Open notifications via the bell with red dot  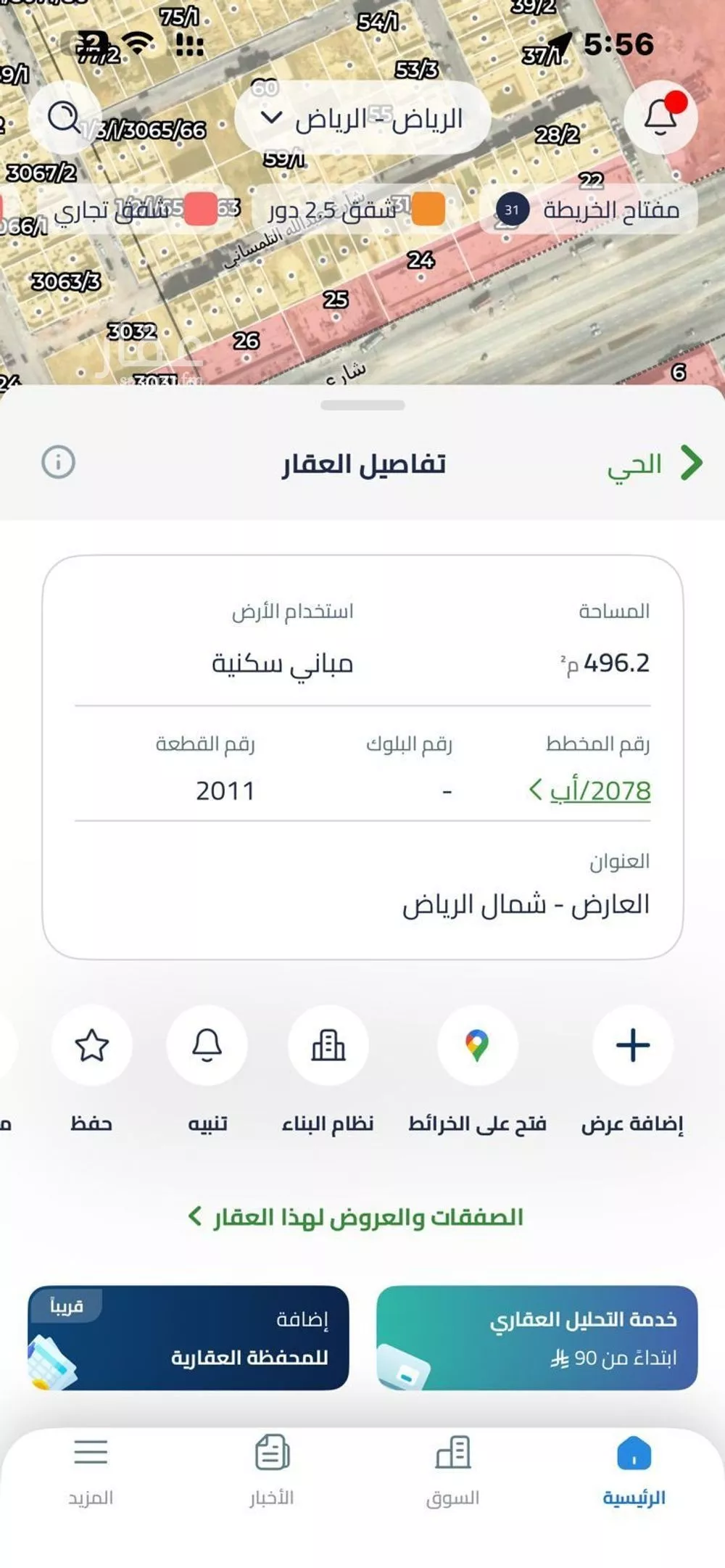coord(661,118)
